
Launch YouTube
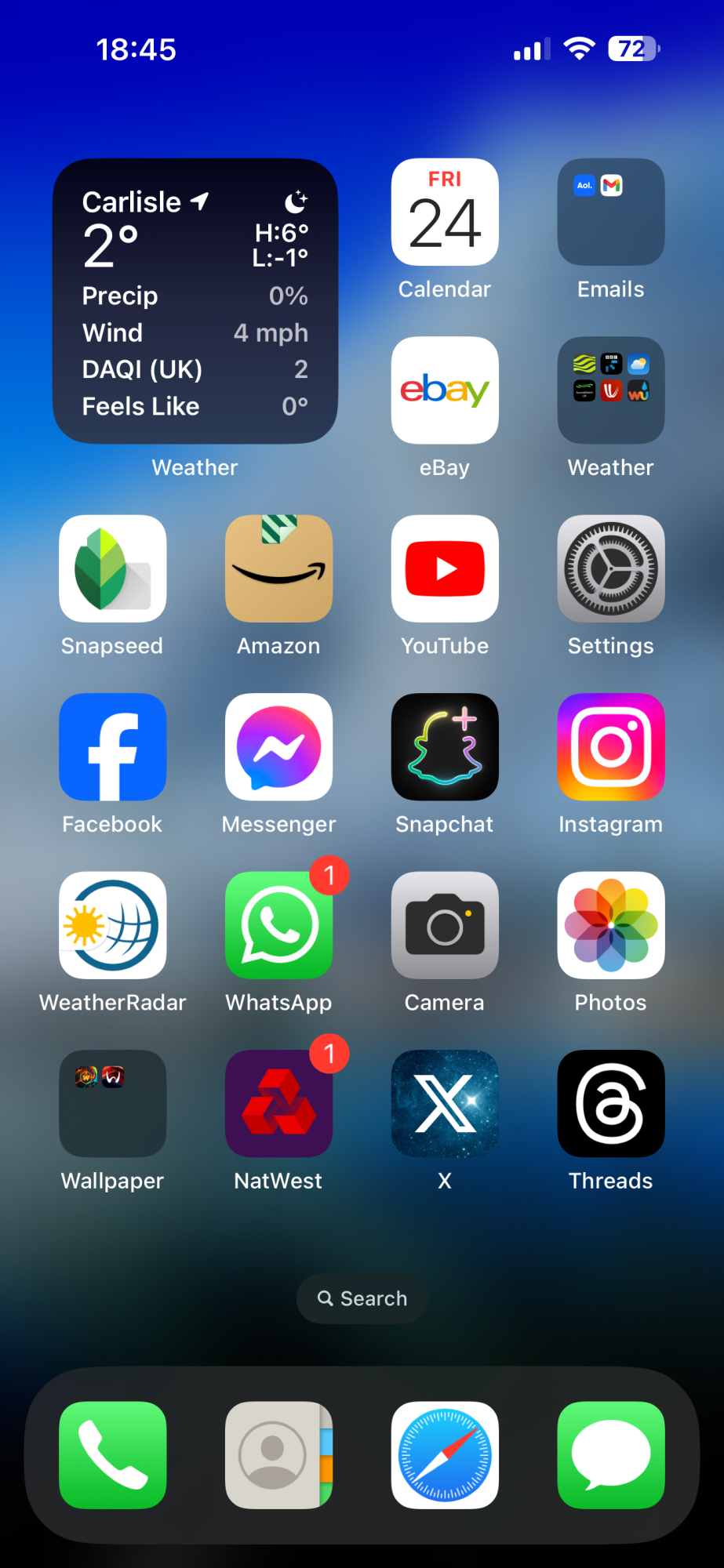pyautogui.click(x=445, y=568)
